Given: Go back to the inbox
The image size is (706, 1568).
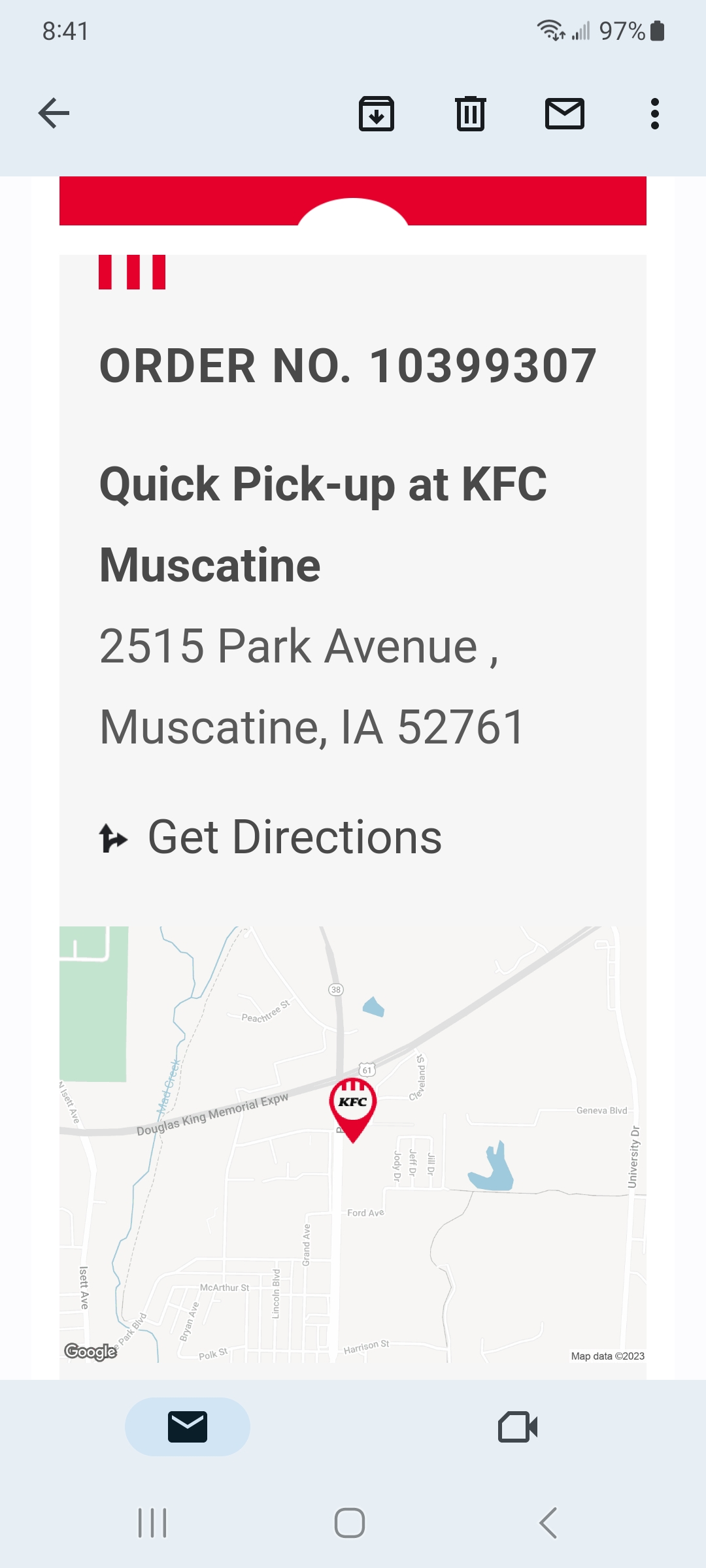Looking at the screenshot, I should point(54,114).
